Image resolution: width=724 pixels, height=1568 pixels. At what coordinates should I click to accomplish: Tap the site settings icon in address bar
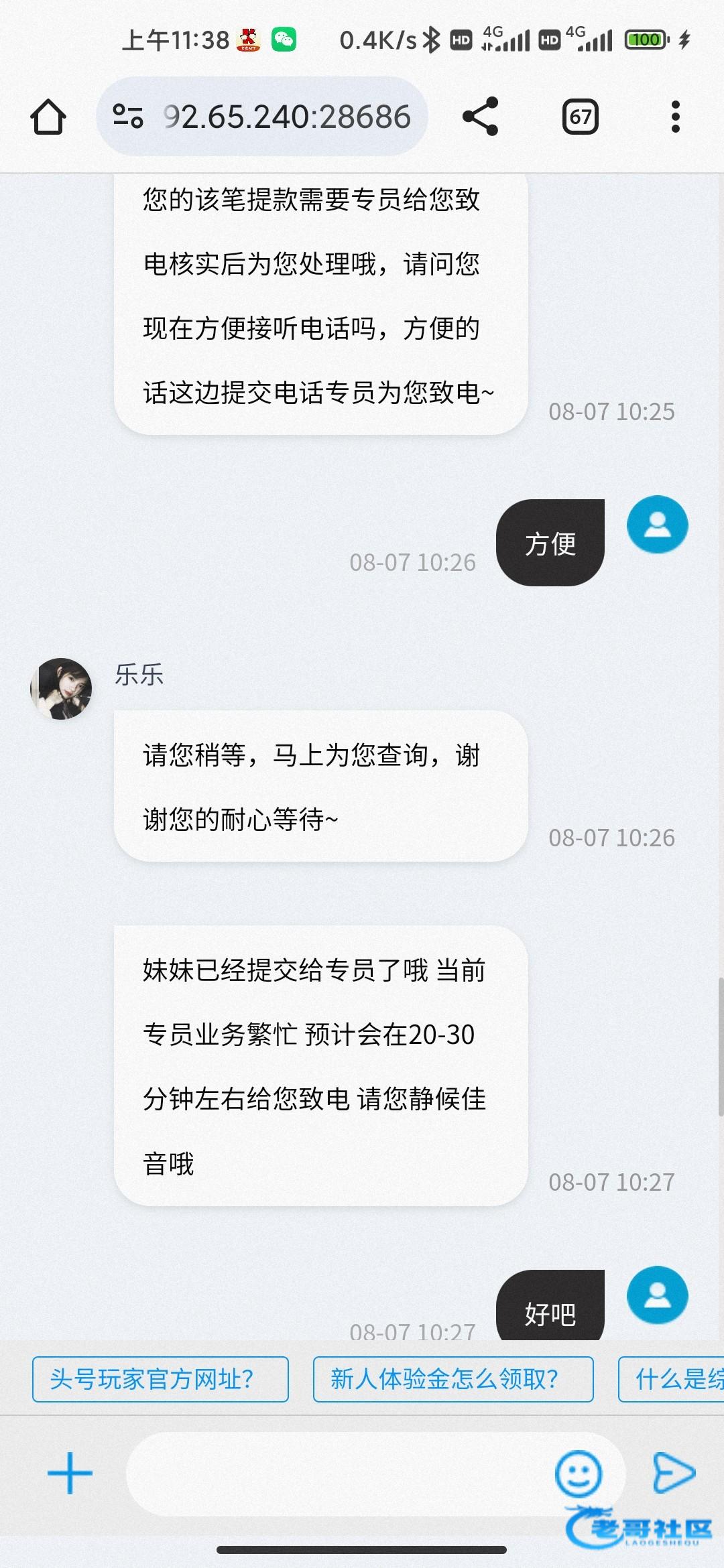pyautogui.click(x=128, y=117)
